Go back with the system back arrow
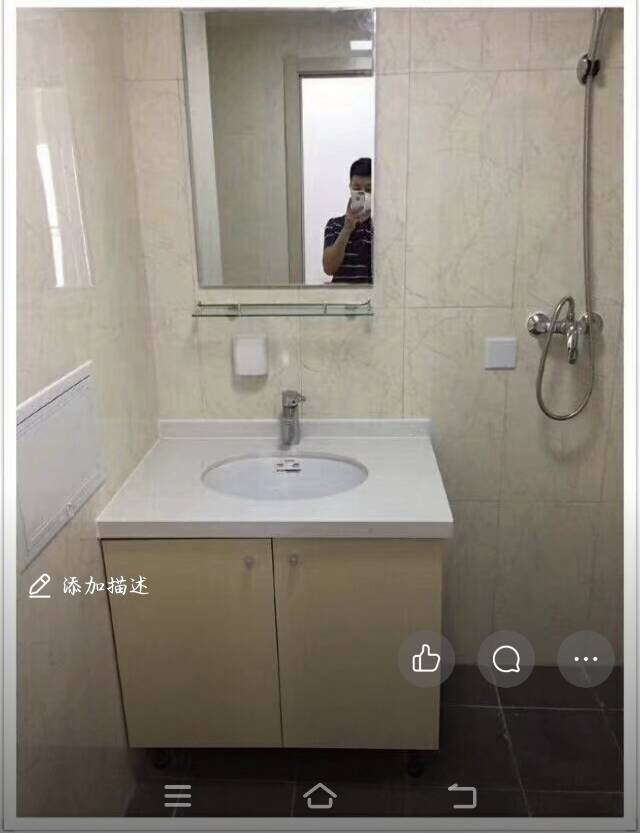The image size is (640, 833). (461, 796)
